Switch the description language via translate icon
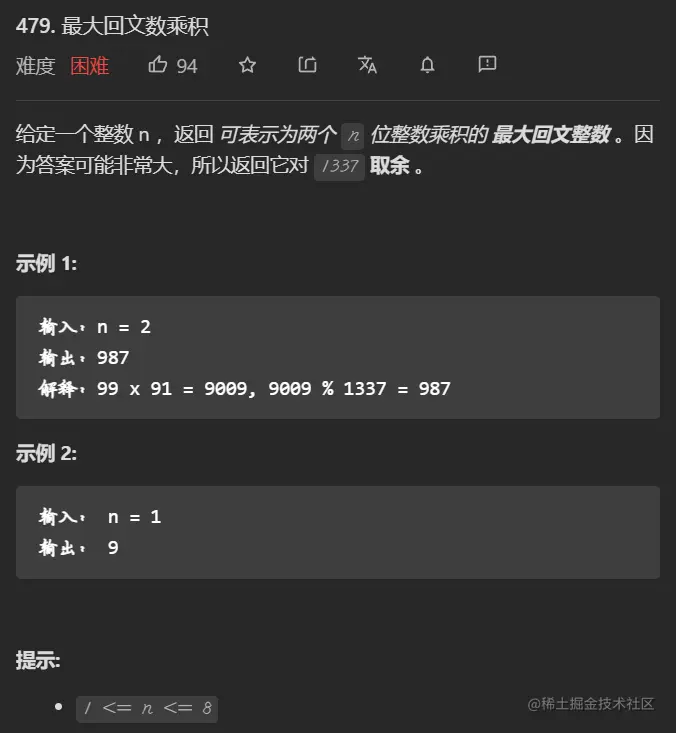The width and height of the screenshot is (676, 733). [x=367, y=65]
